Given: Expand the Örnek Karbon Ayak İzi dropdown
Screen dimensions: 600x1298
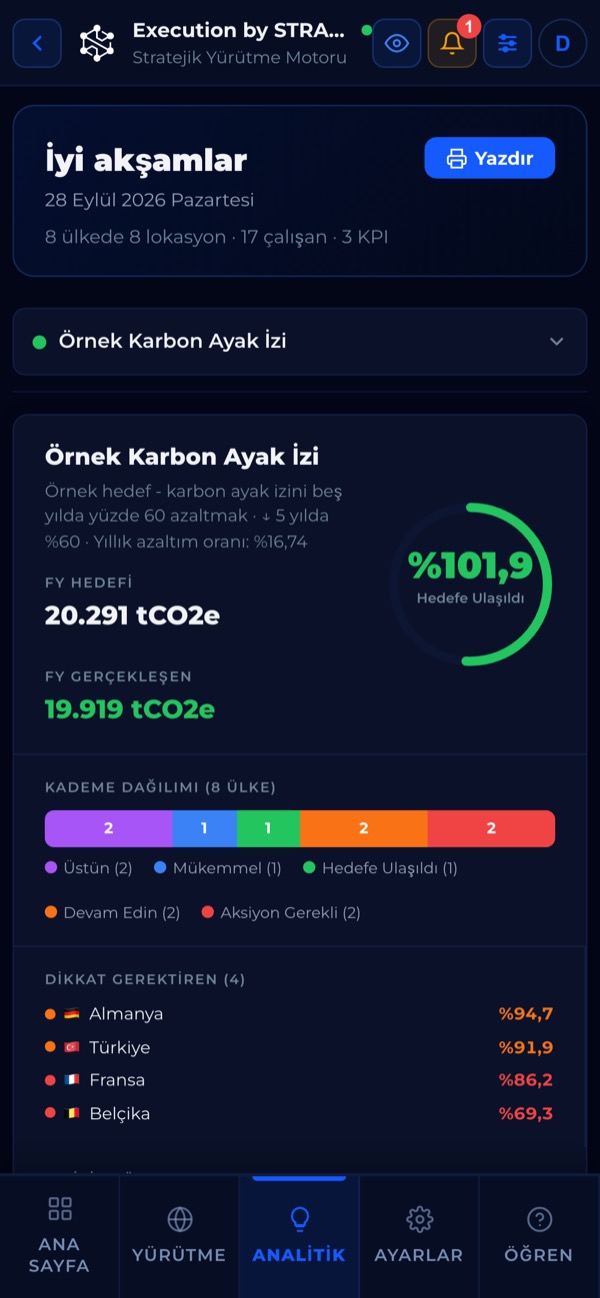Looking at the screenshot, I should click(x=300, y=341).
